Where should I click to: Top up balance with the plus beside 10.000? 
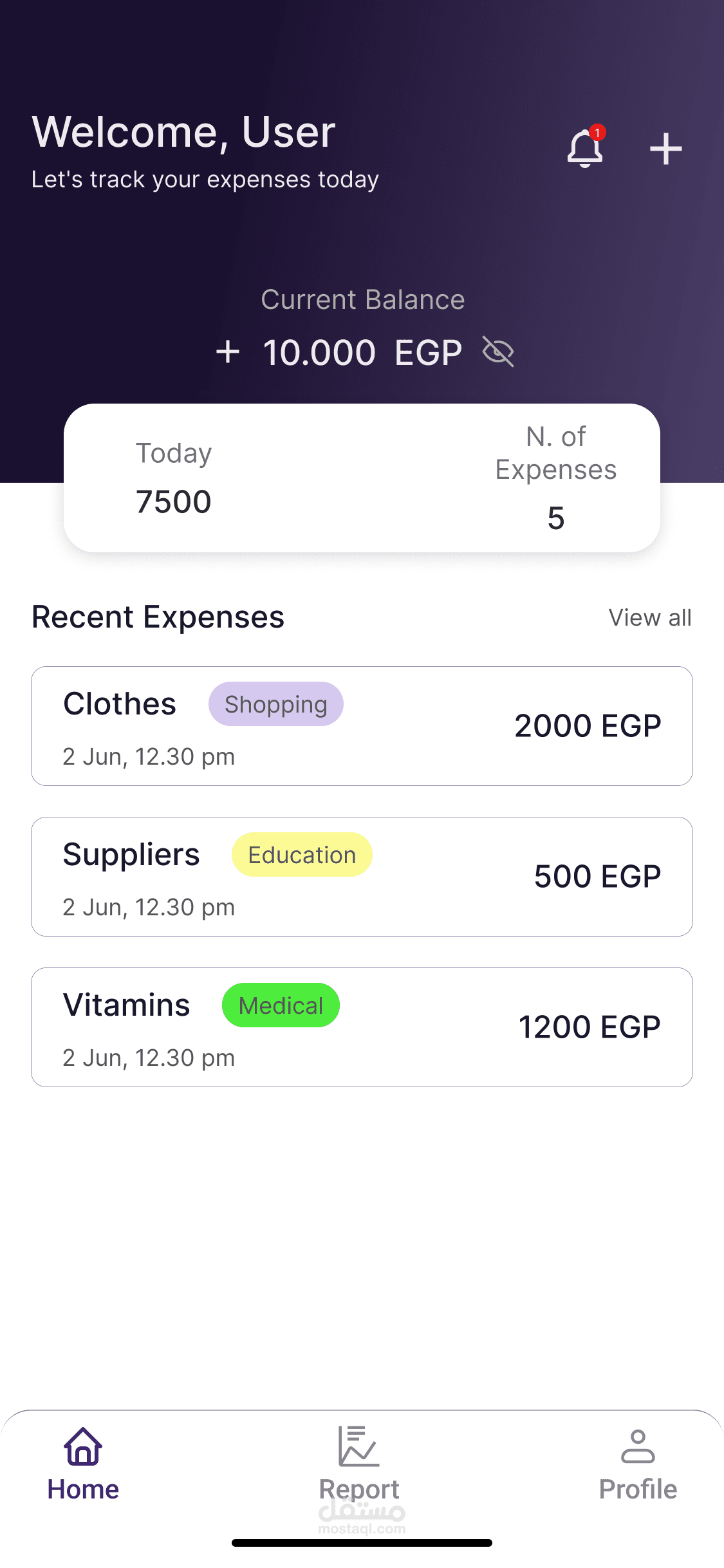pyautogui.click(x=228, y=352)
